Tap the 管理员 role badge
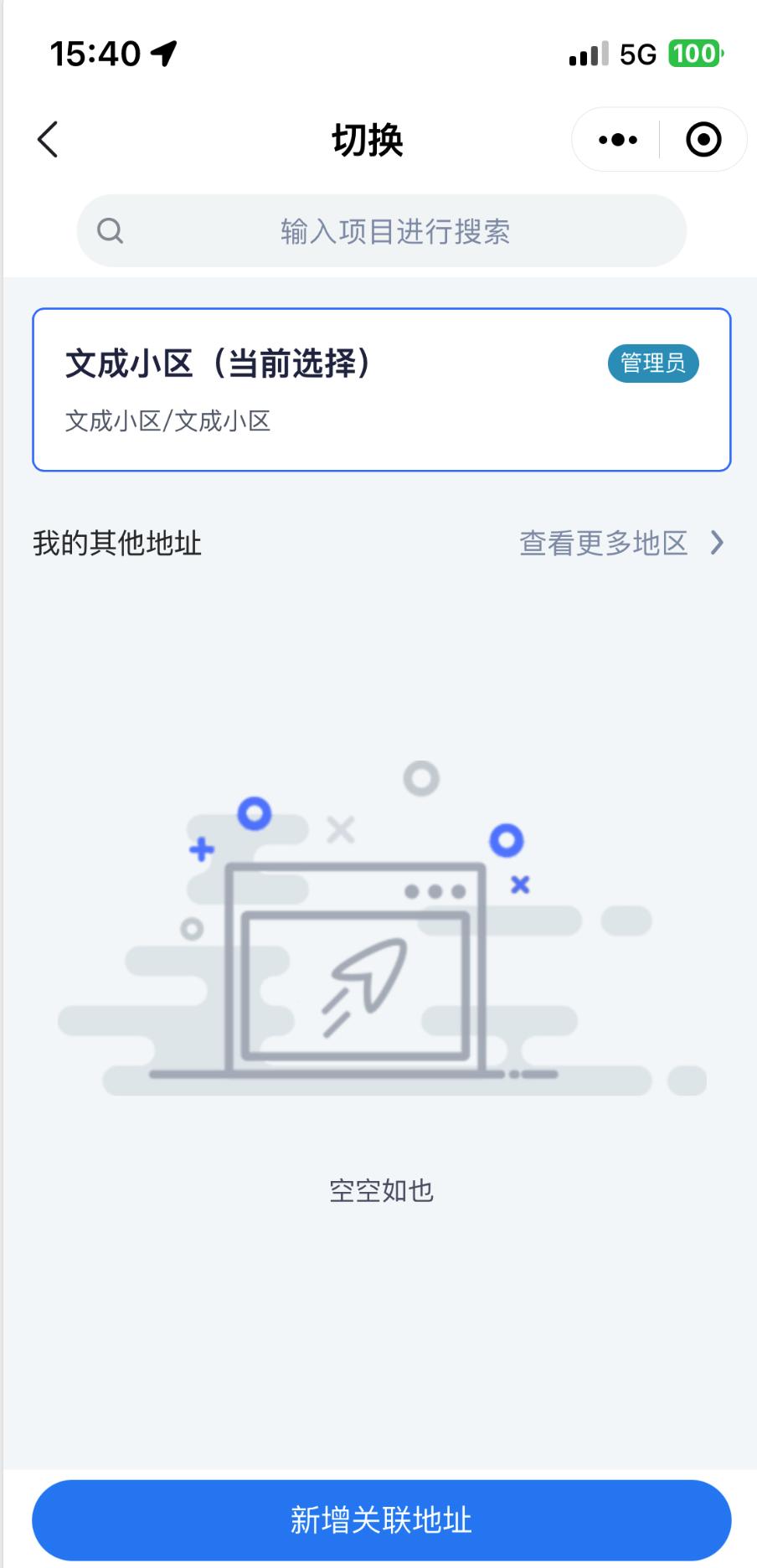Image resolution: width=757 pixels, height=1568 pixels. tap(654, 364)
